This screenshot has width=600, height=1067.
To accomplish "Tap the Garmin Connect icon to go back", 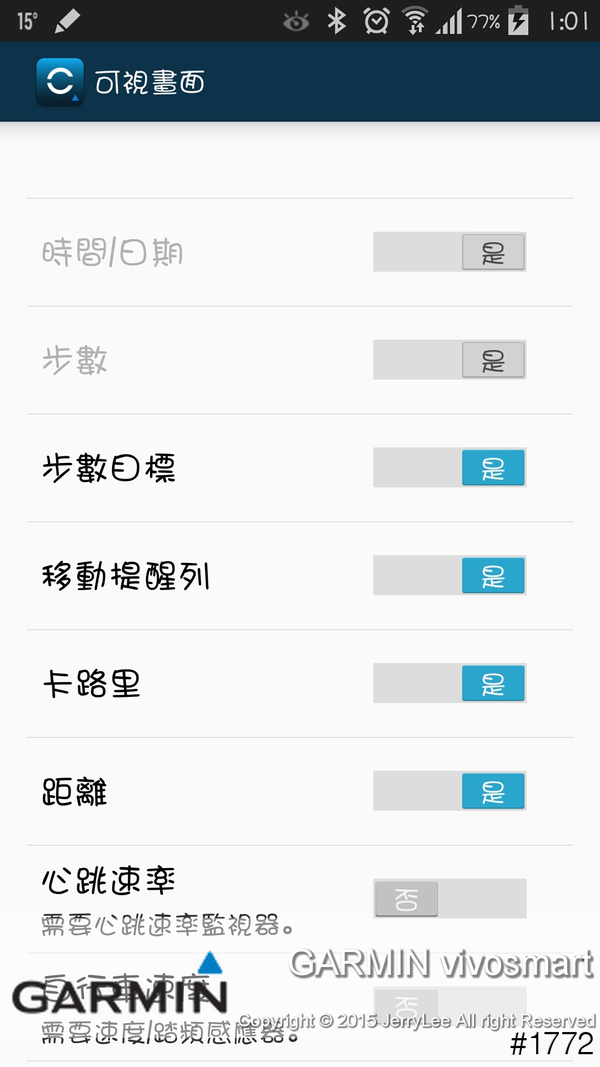I will pyautogui.click(x=59, y=82).
